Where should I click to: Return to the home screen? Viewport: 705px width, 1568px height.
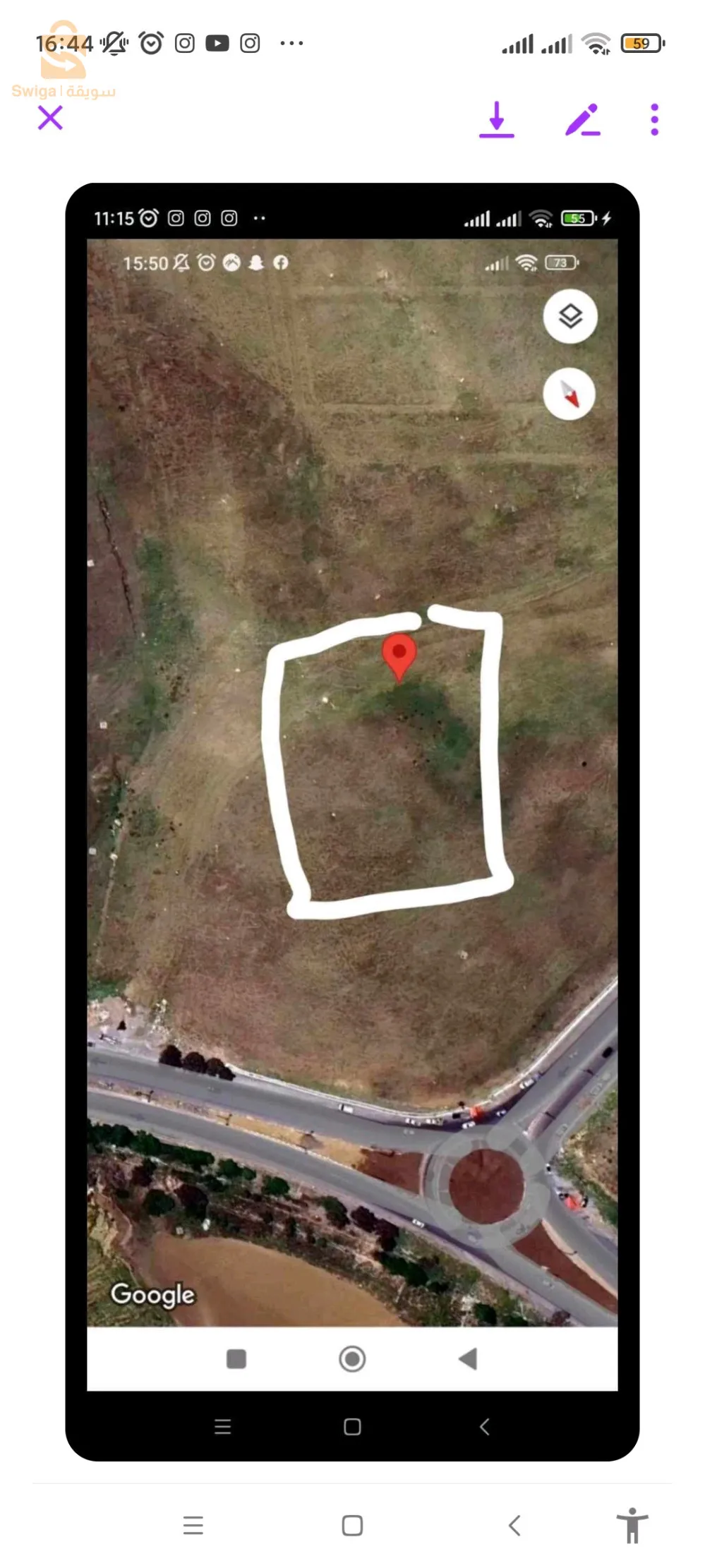tap(352, 1525)
